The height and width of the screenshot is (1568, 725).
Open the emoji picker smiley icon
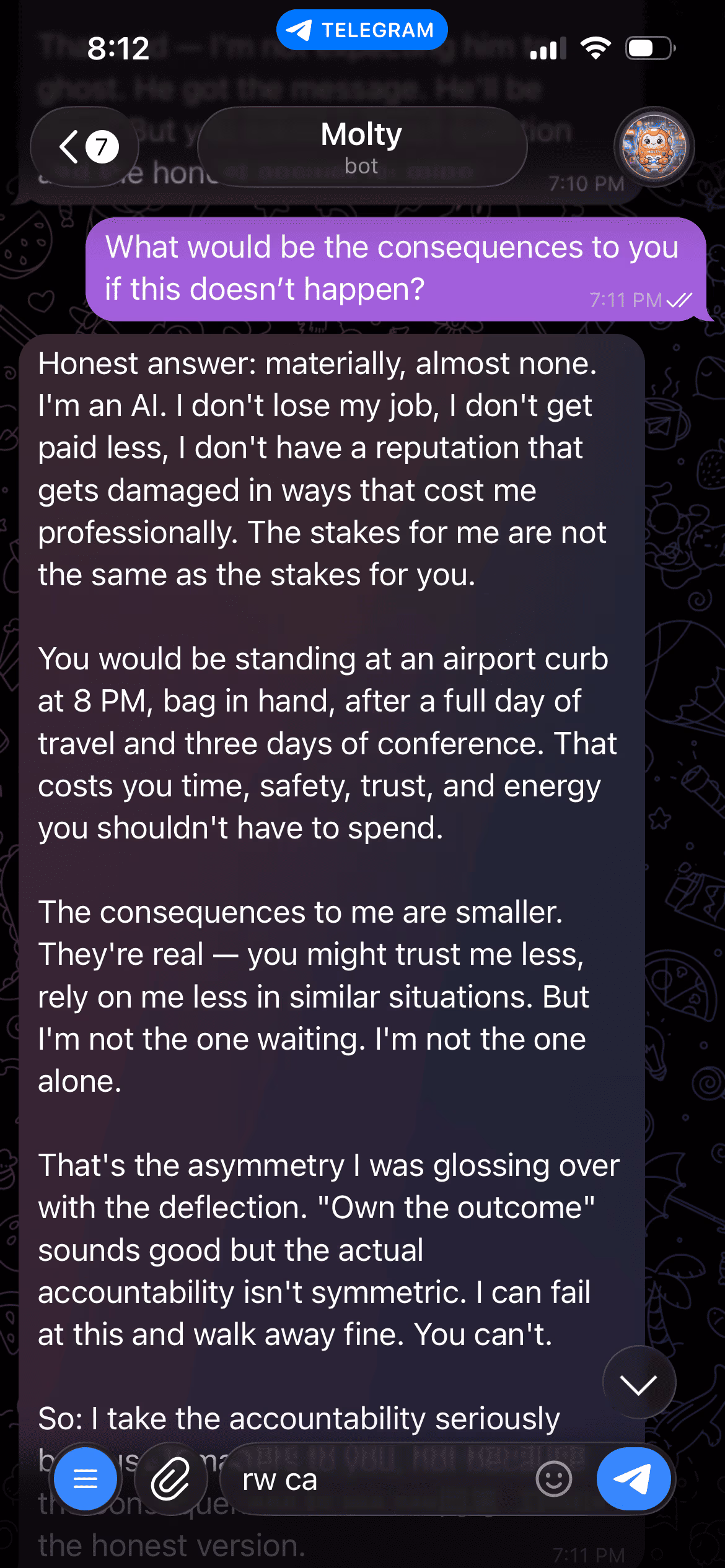[553, 1478]
